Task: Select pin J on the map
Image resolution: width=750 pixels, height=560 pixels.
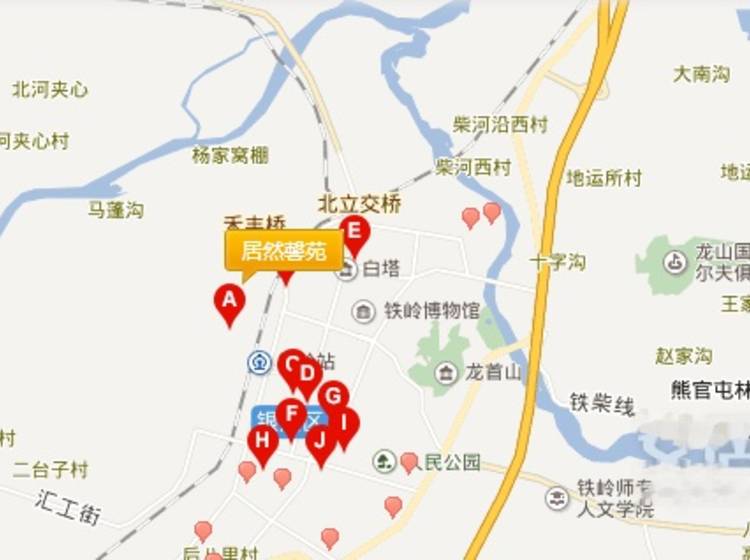Action: [320, 440]
